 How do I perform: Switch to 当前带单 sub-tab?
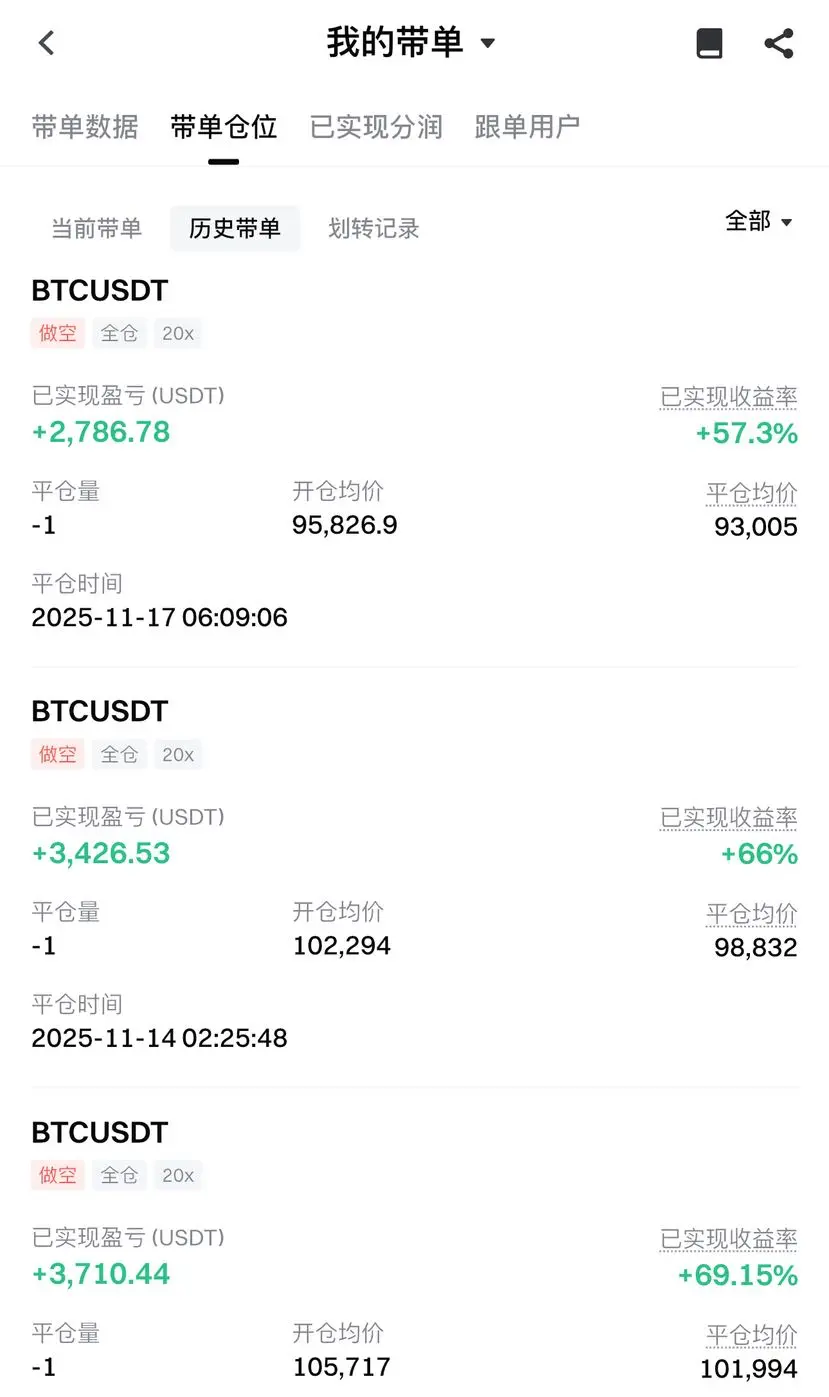click(x=96, y=228)
